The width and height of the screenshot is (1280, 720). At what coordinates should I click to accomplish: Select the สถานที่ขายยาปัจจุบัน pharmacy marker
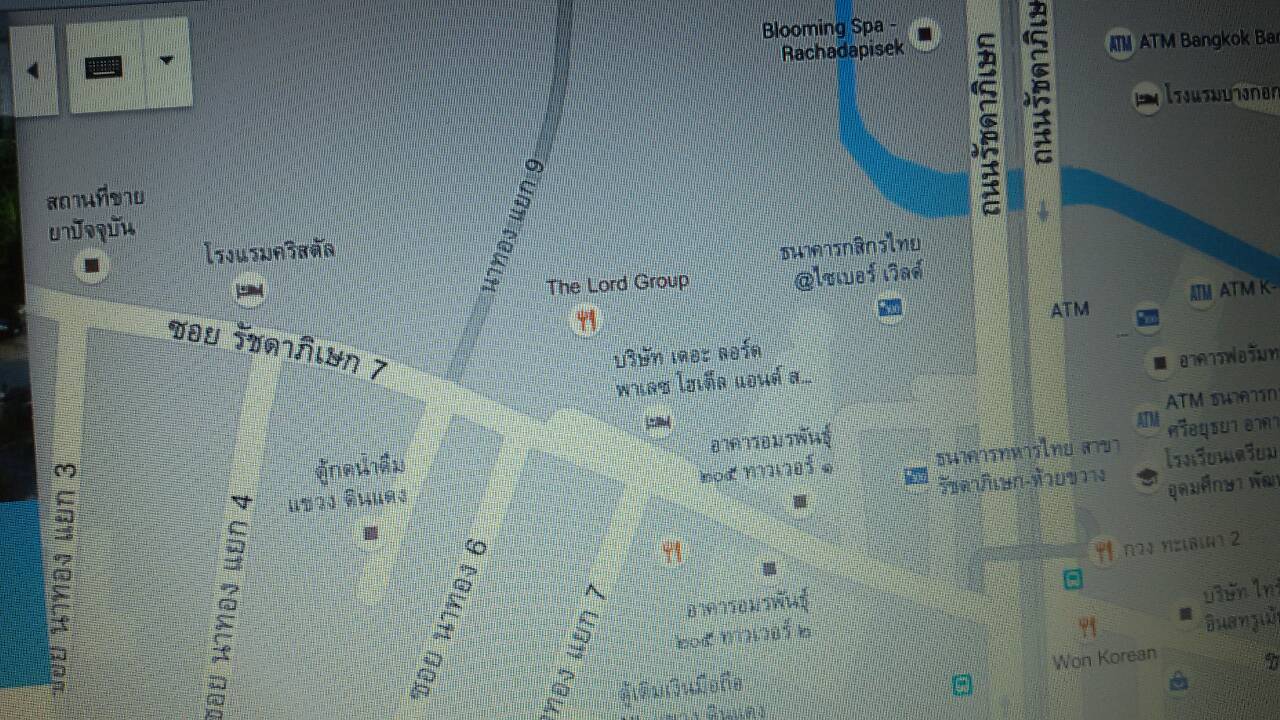pos(92,266)
